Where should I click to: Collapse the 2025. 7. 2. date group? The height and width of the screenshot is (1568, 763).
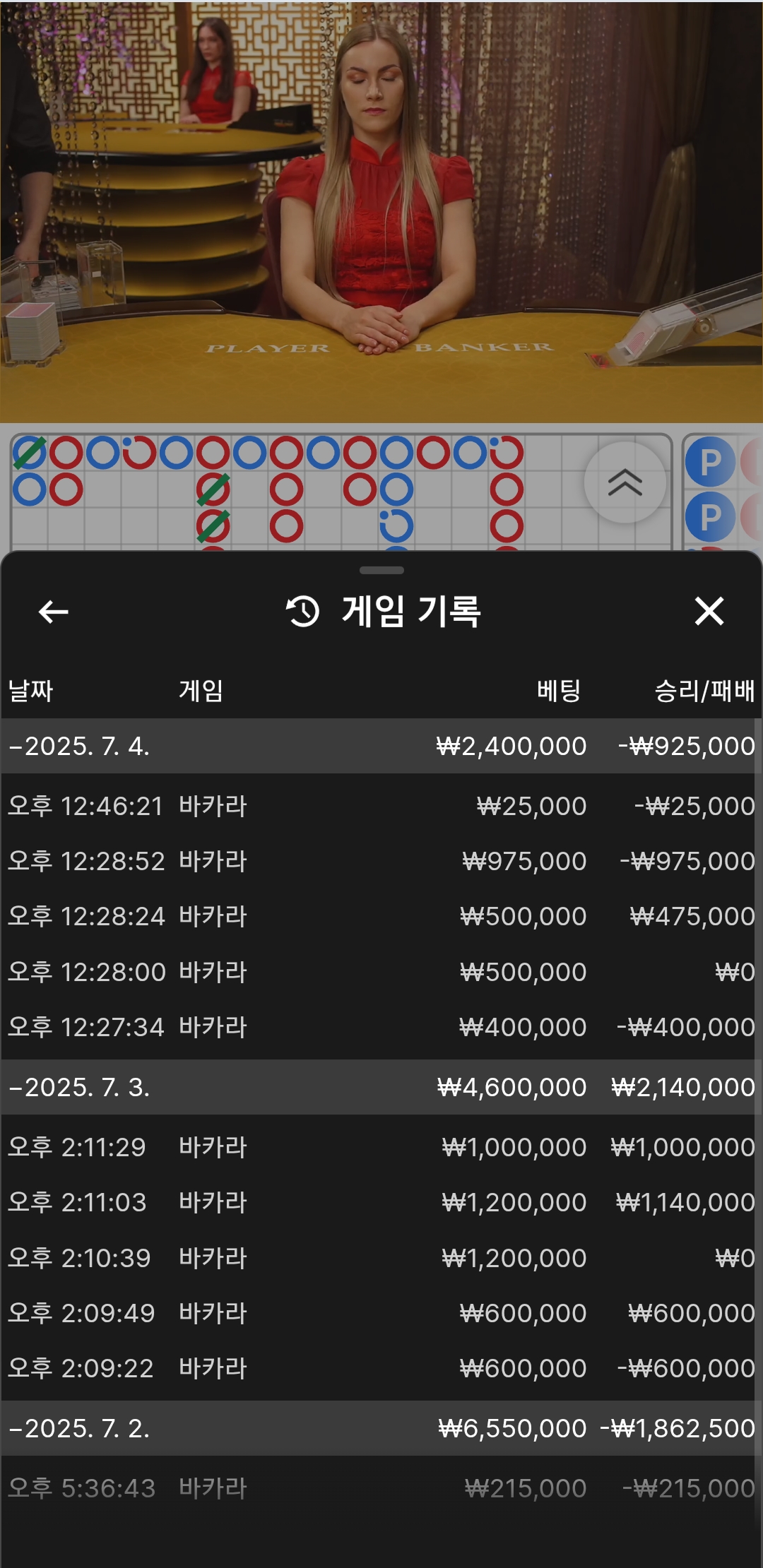point(79,1429)
